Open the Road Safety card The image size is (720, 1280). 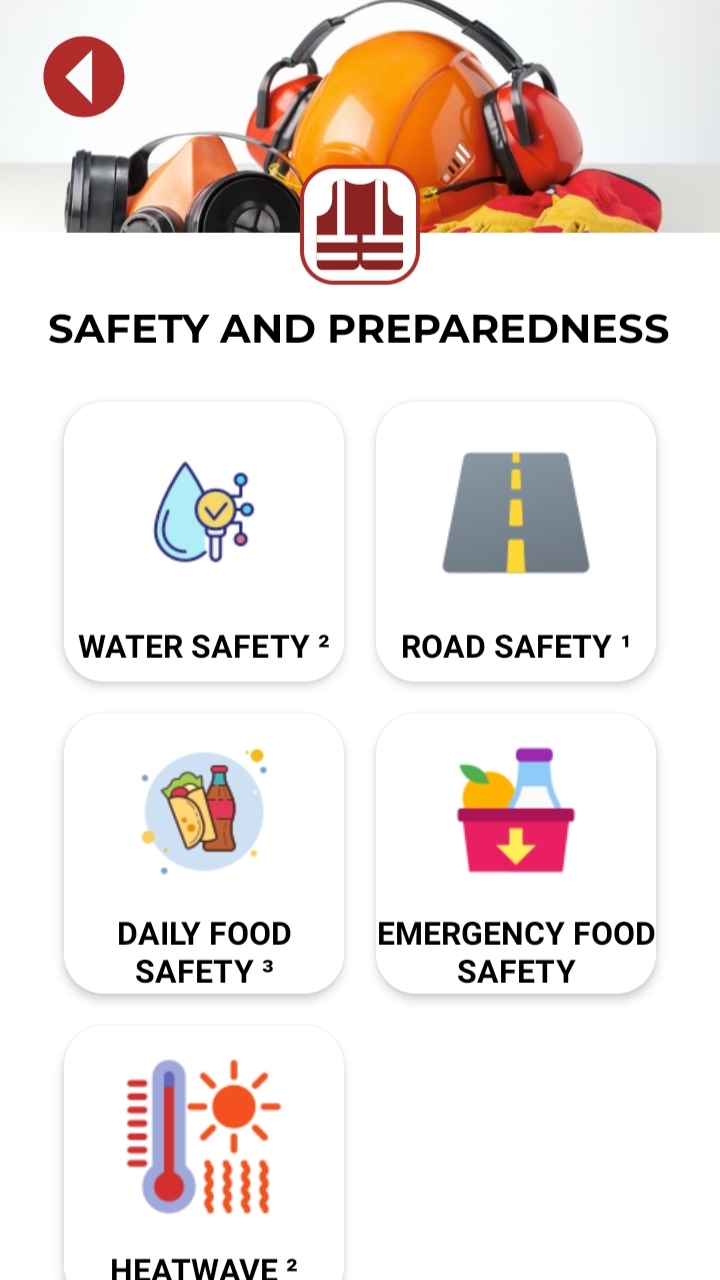[x=516, y=542]
